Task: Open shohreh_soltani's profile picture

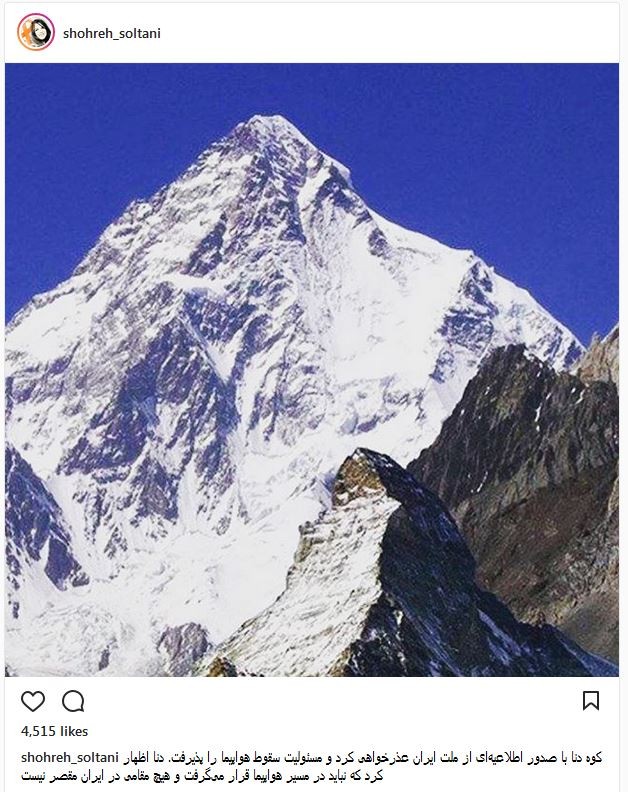Action: point(33,33)
